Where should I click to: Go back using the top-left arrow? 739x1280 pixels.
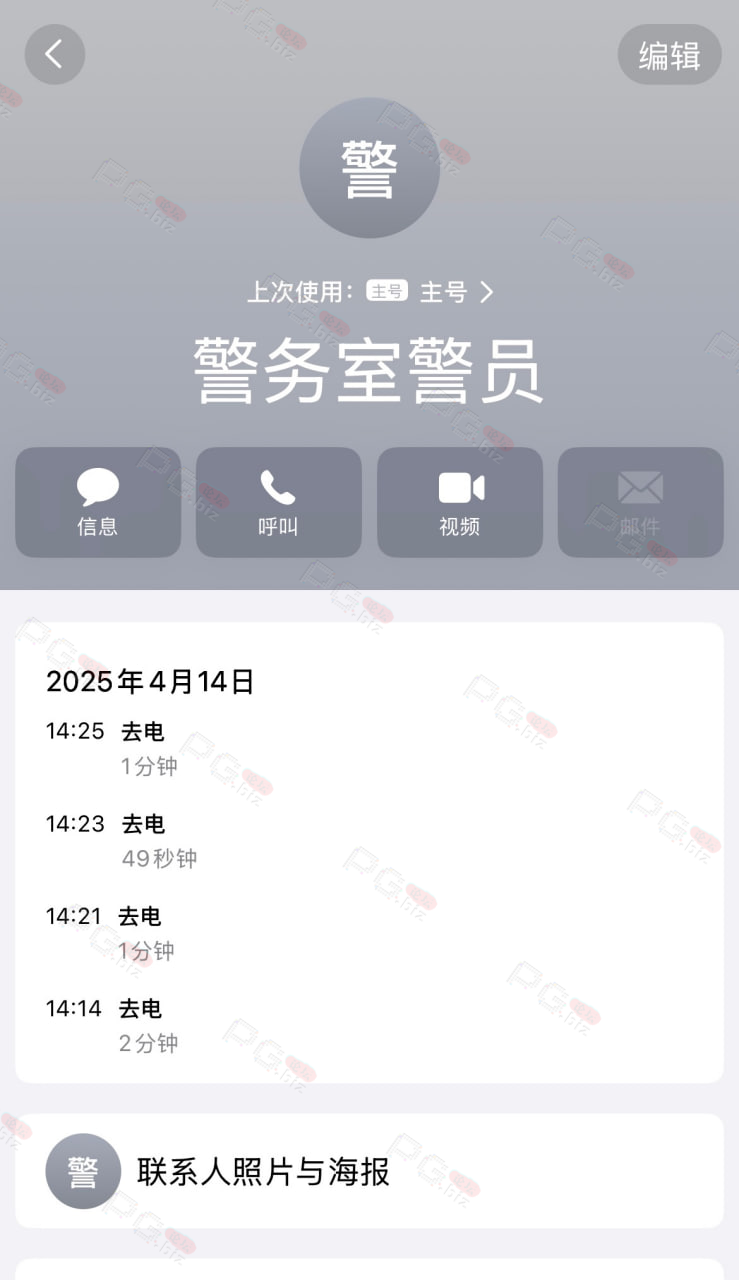click(55, 54)
